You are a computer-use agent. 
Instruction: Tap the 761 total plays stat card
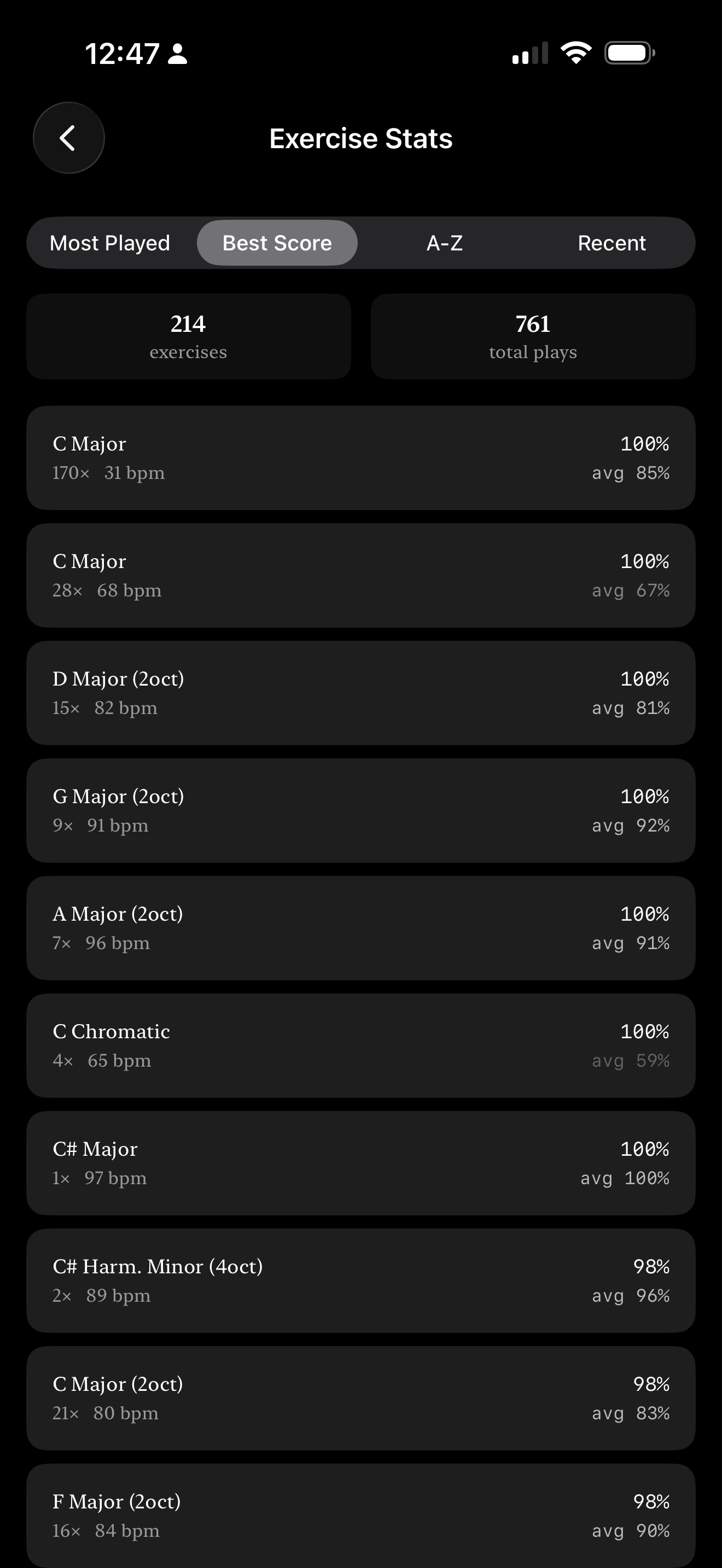532,337
